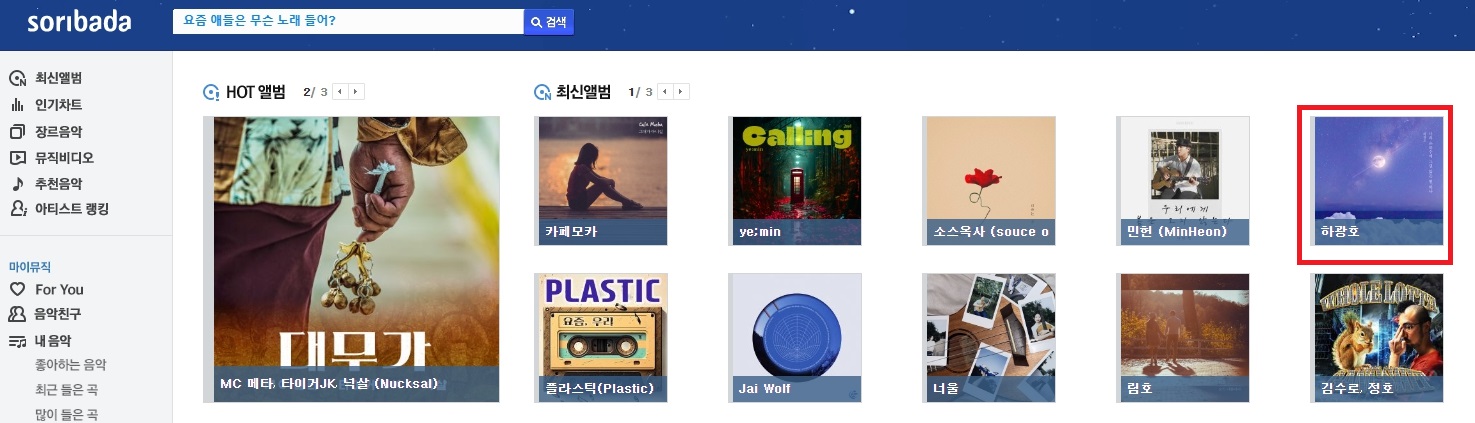Image resolution: width=1475 pixels, height=423 pixels.
Task: Open 좋아하는 음악 list
Action: coord(70,365)
